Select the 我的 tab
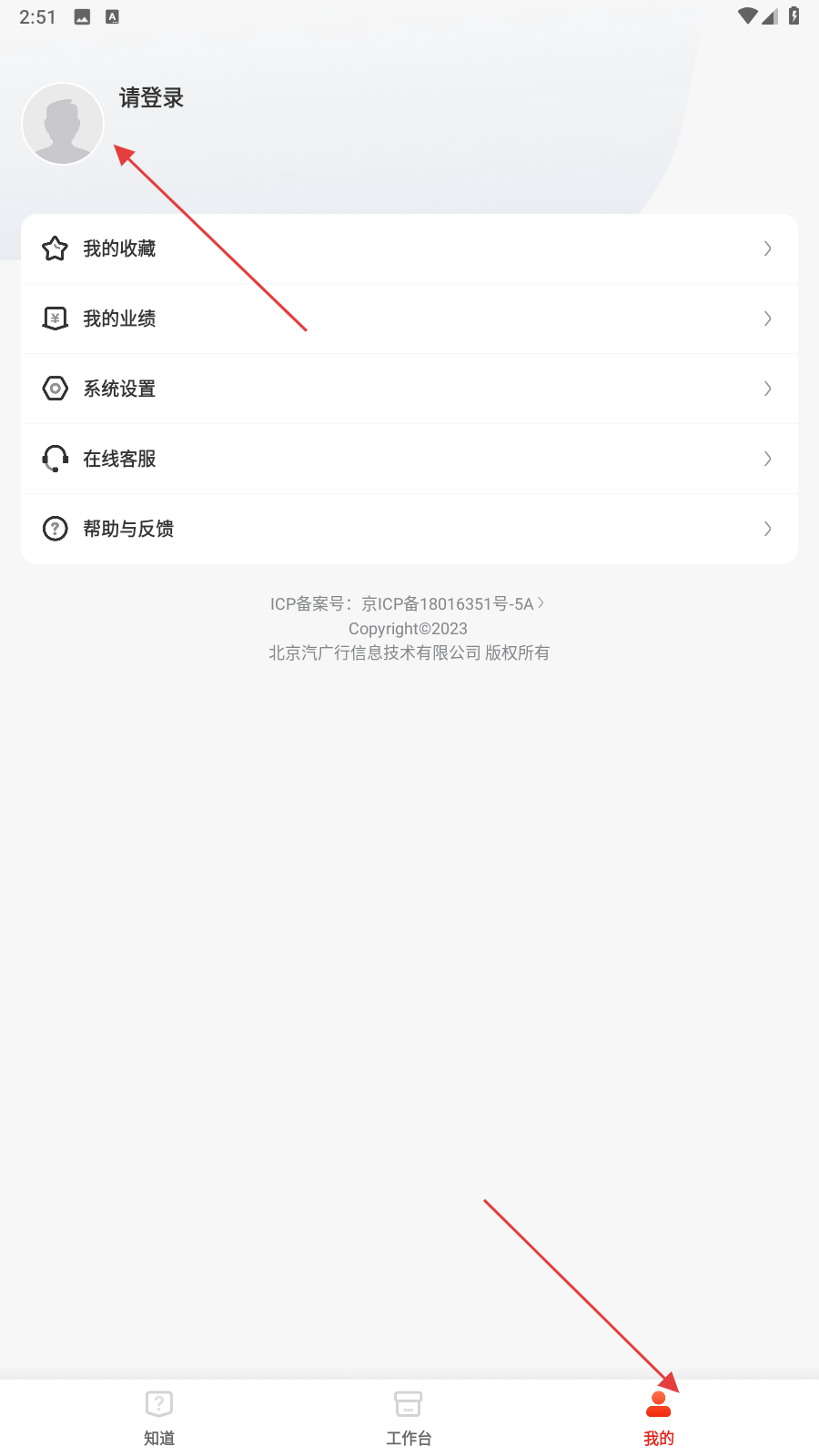This screenshot has width=819, height=1456. click(658, 1418)
